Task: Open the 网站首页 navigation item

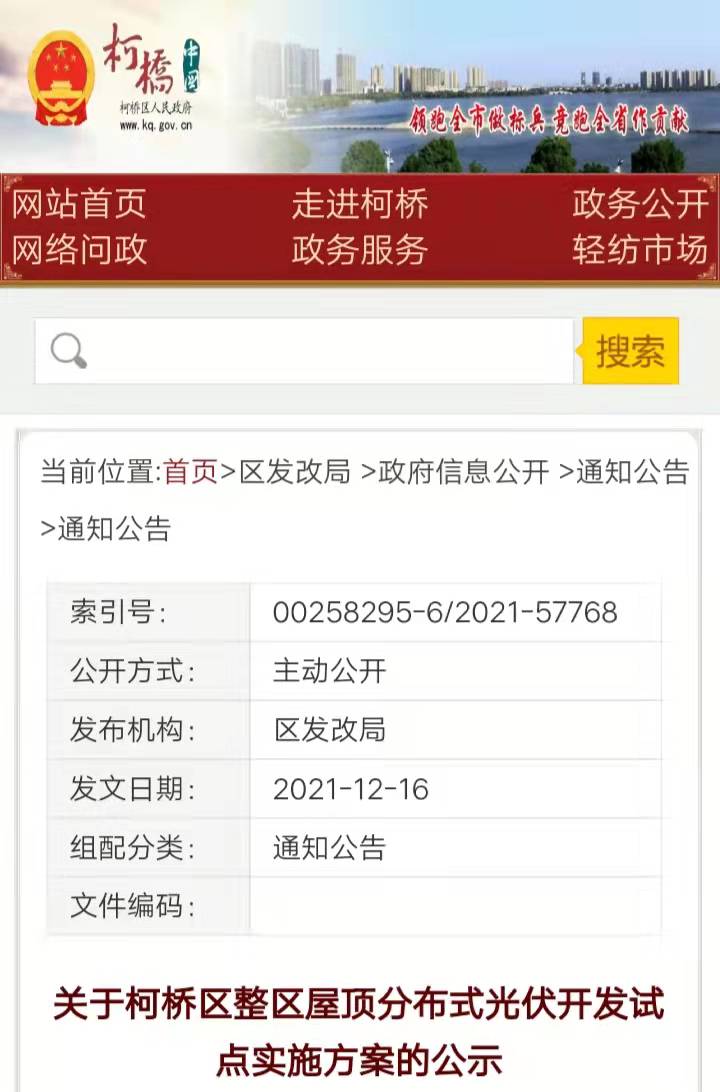Action: pos(79,204)
